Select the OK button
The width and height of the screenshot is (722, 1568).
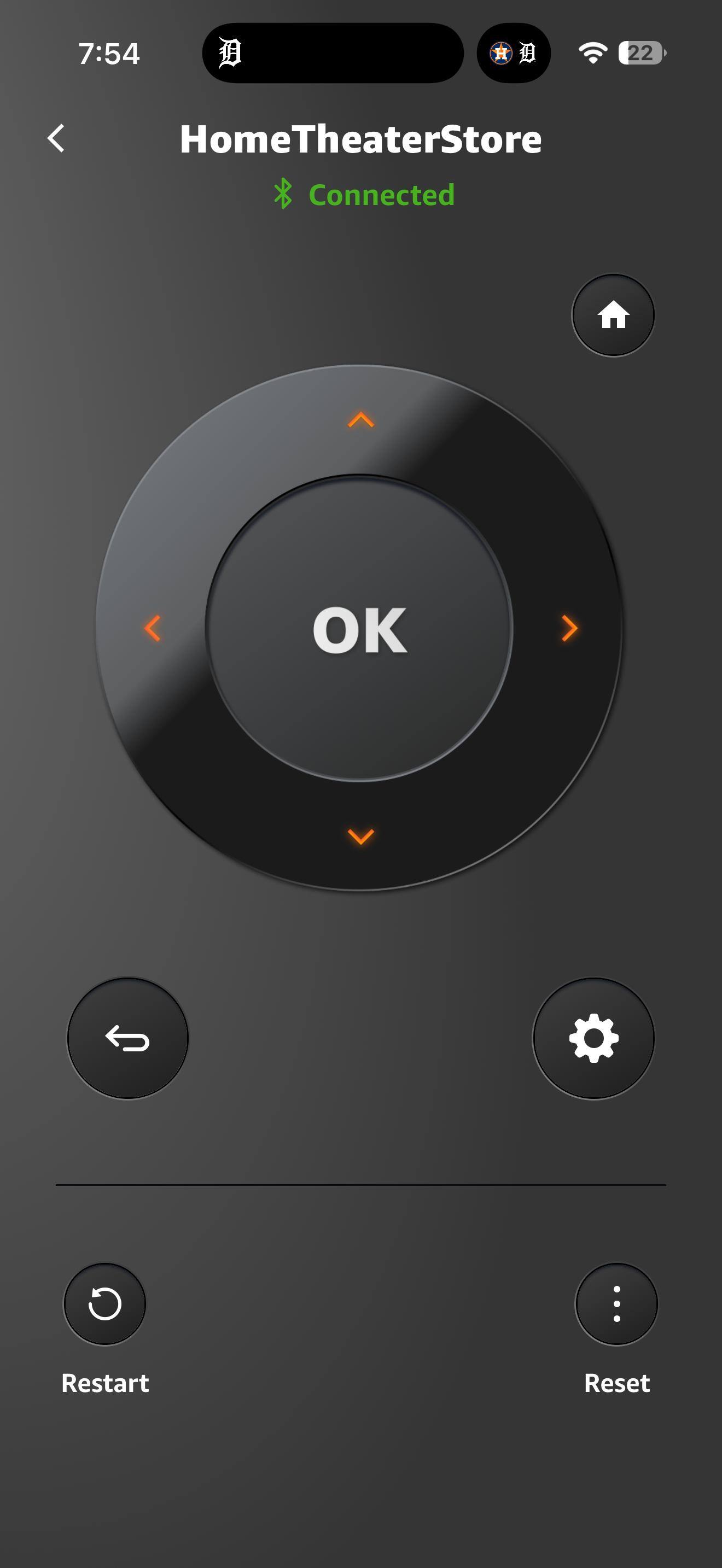(x=359, y=628)
